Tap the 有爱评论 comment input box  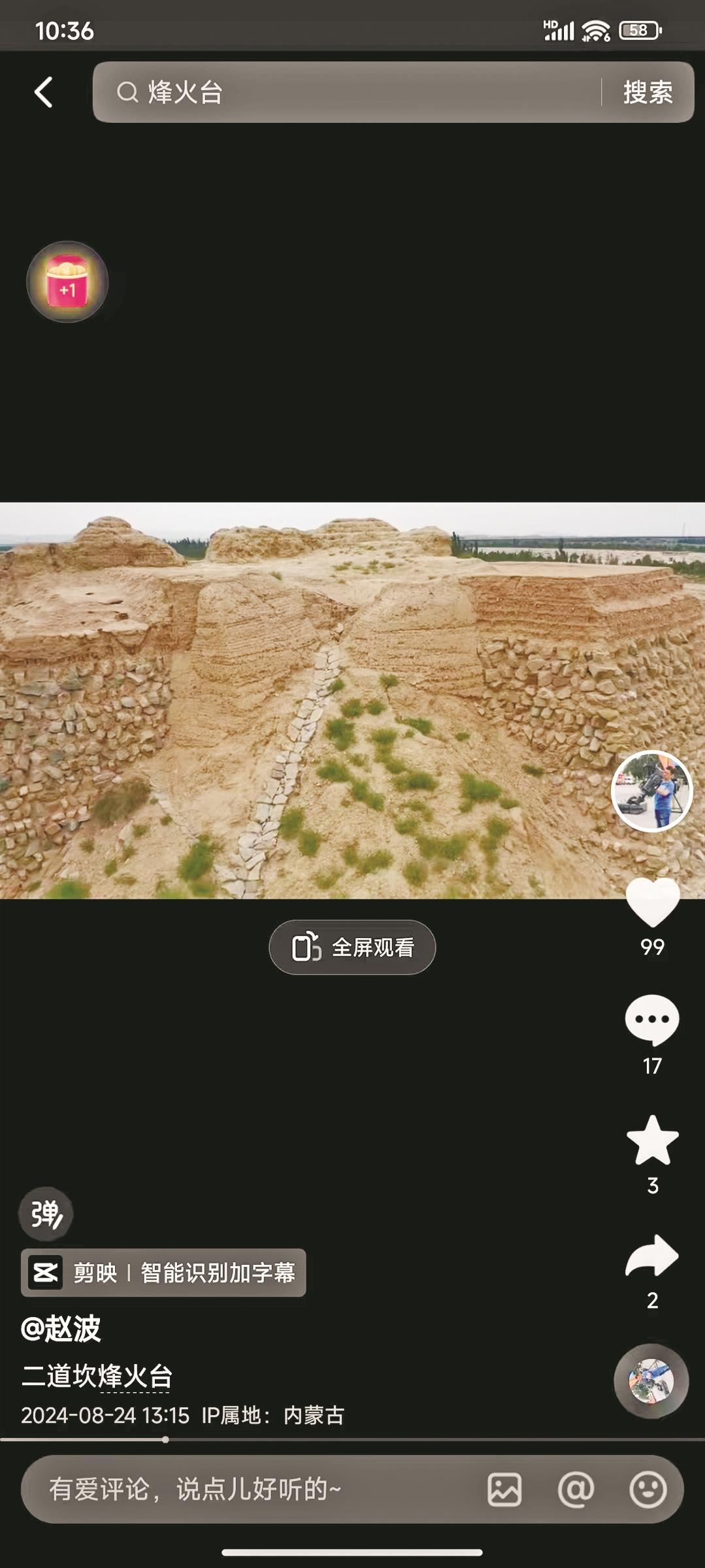point(248,1490)
